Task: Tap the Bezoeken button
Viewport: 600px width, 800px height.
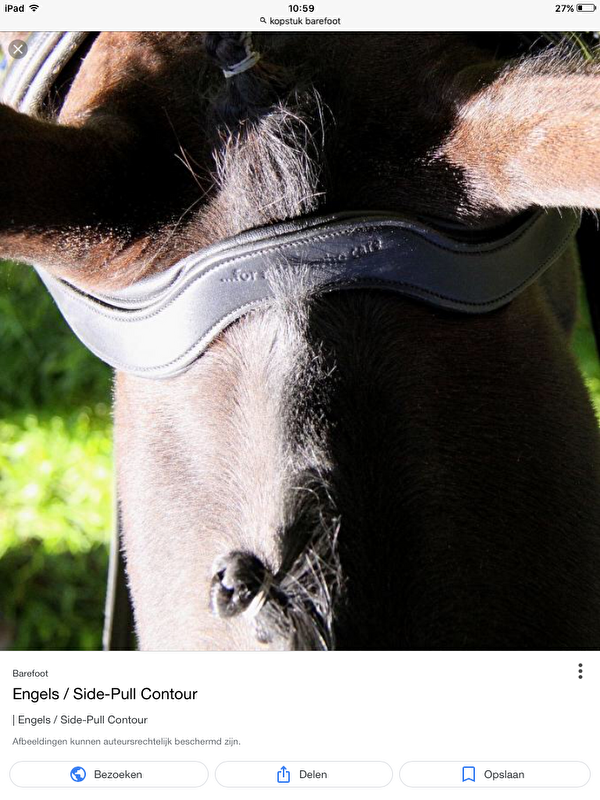Action: click(x=109, y=774)
